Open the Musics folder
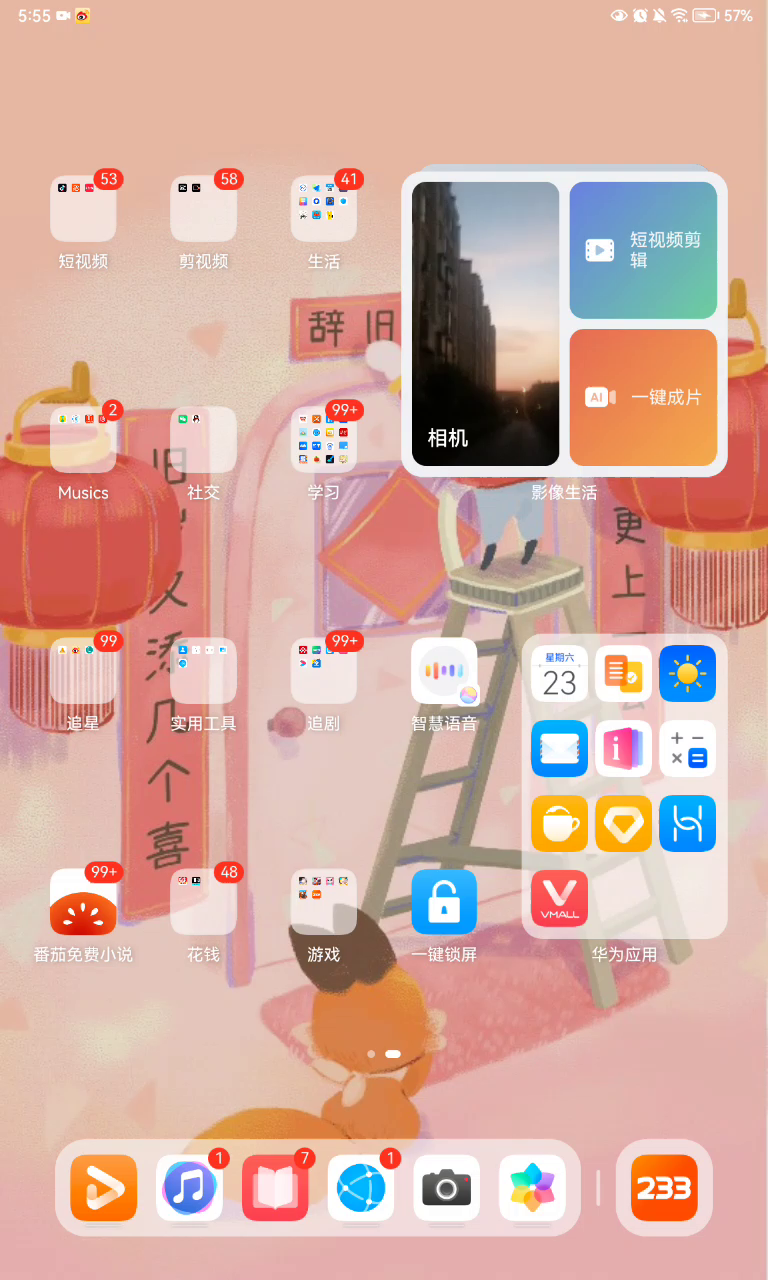Image resolution: width=768 pixels, height=1280 pixels. click(x=83, y=440)
